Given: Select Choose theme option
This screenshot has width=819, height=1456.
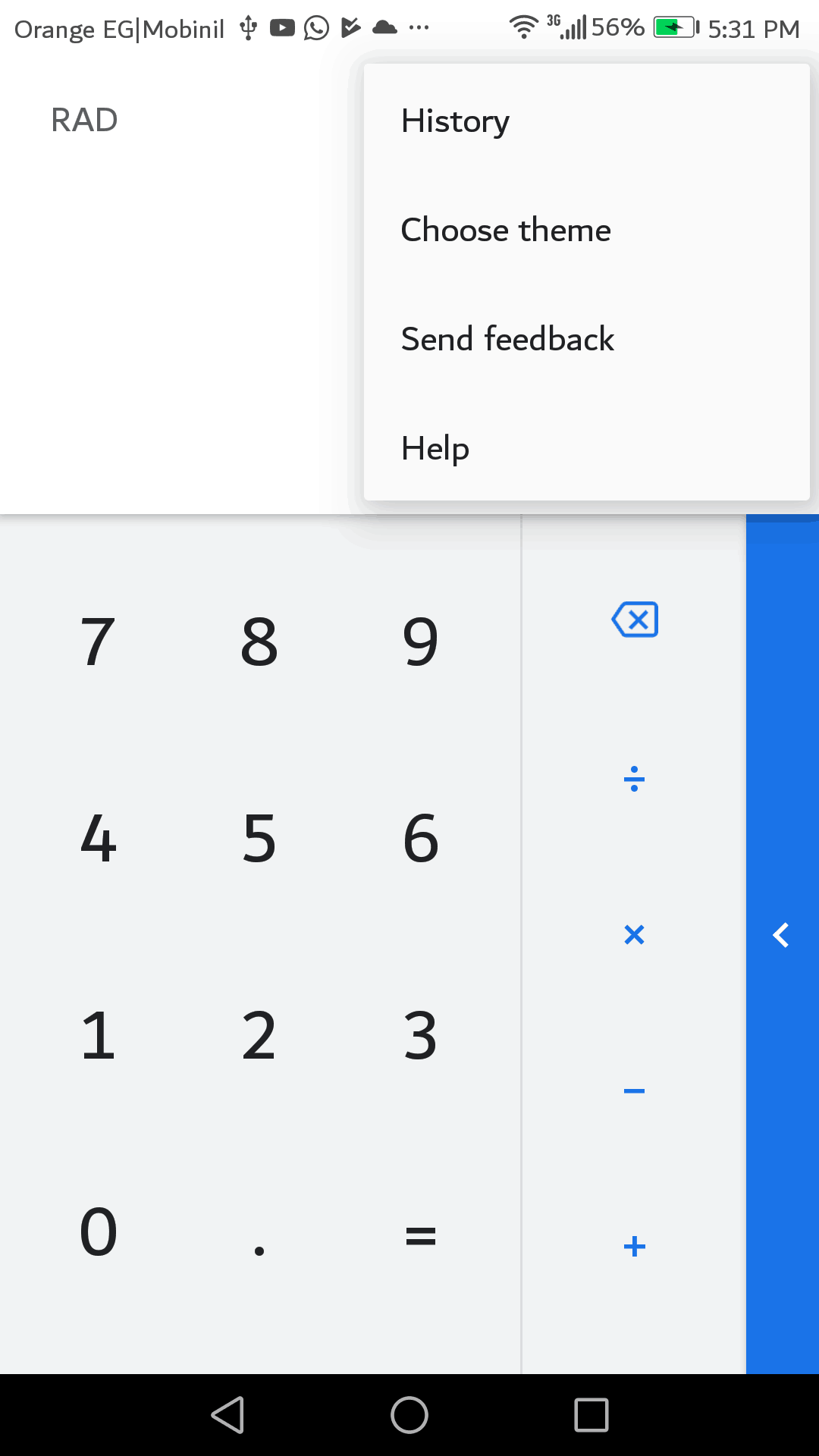Looking at the screenshot, I should [x=586, y=230].
